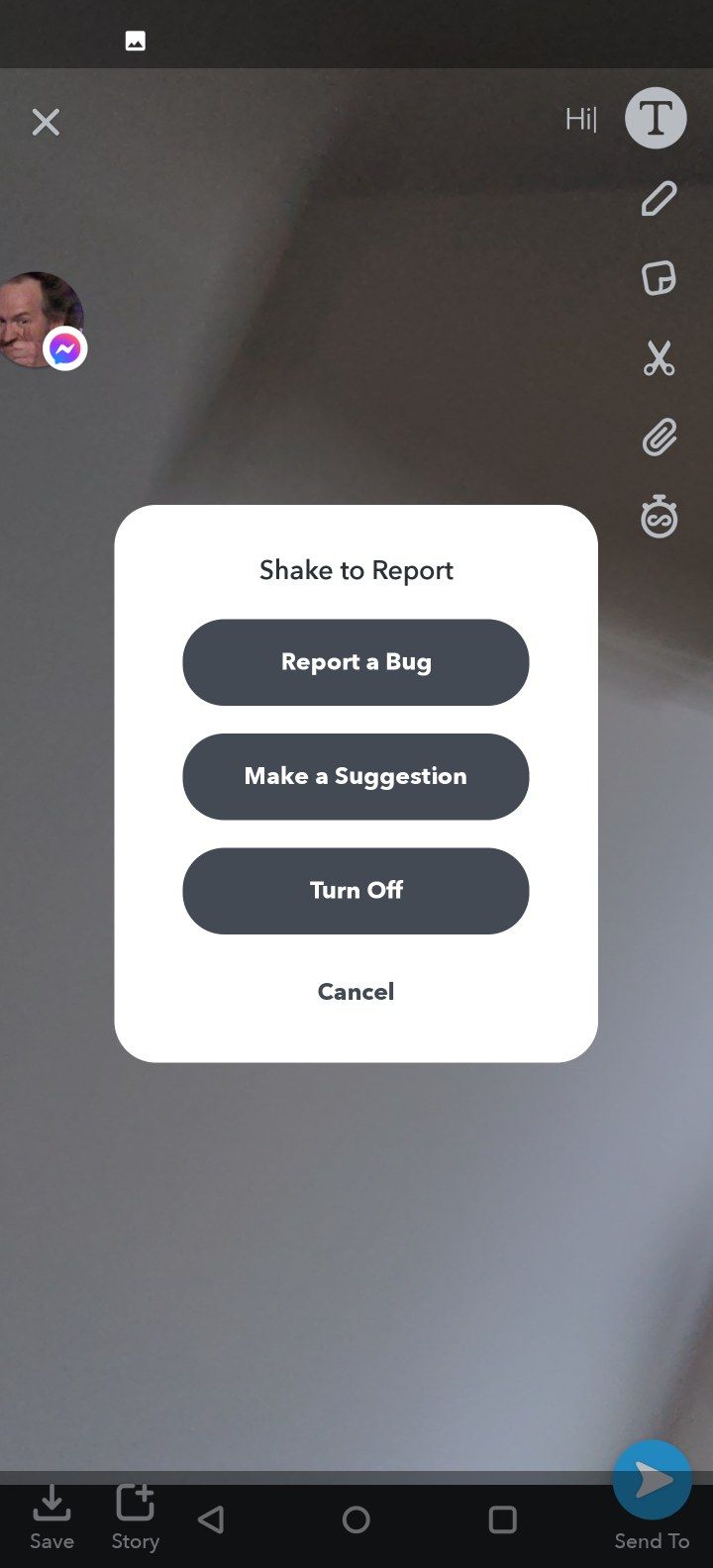This screenshot has height=1568, width=713.
Task: Open the text tool T icon
Action: coord(656,118)
